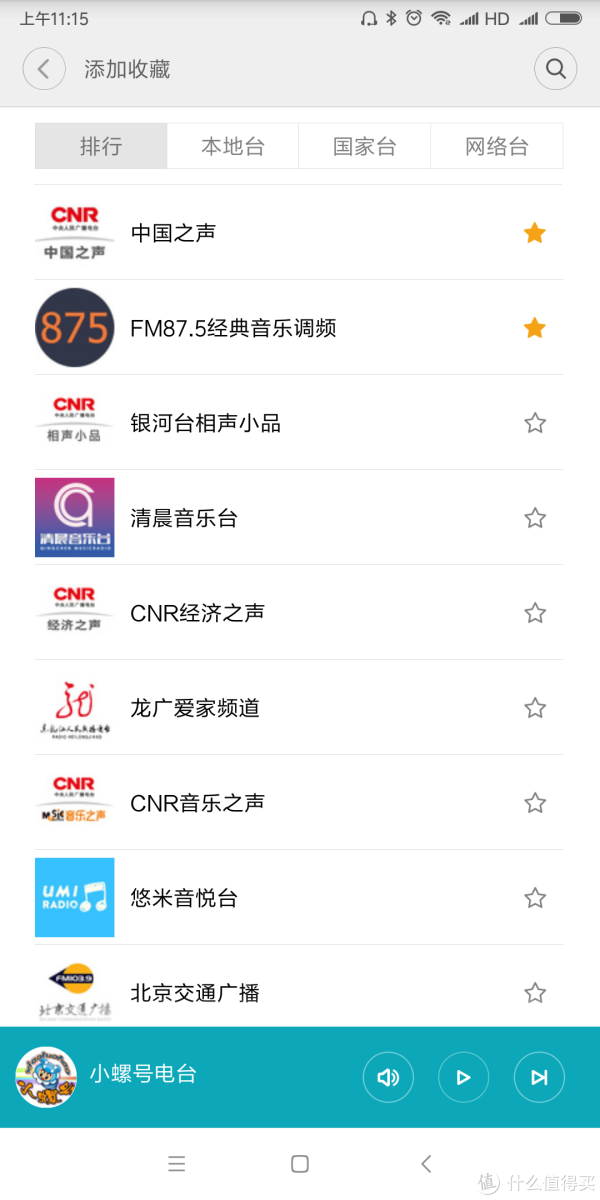Remove FM87.5经典音乐调频 from favorites

click(x=535, y=328)
